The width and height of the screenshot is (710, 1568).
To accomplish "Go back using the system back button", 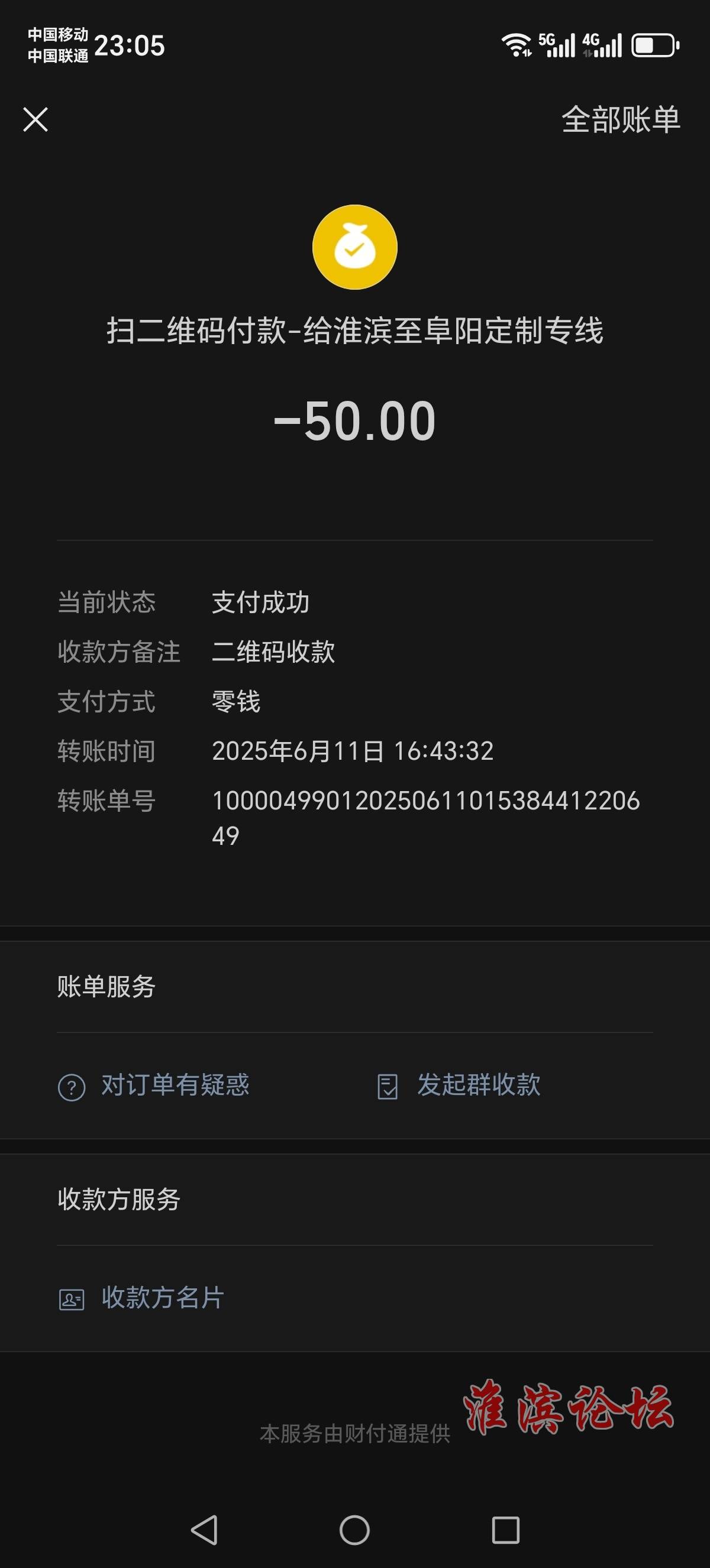I will [205, 1530].
